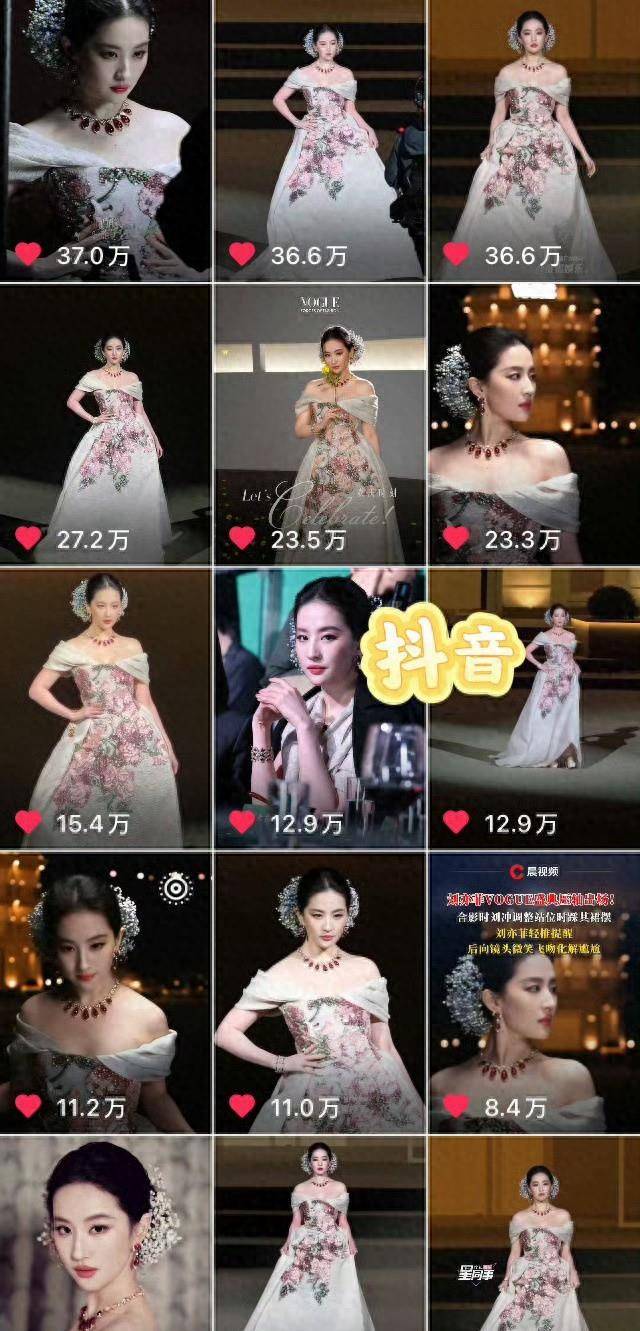Open the video with 15.4万 likes

click(x=105, y=708)
